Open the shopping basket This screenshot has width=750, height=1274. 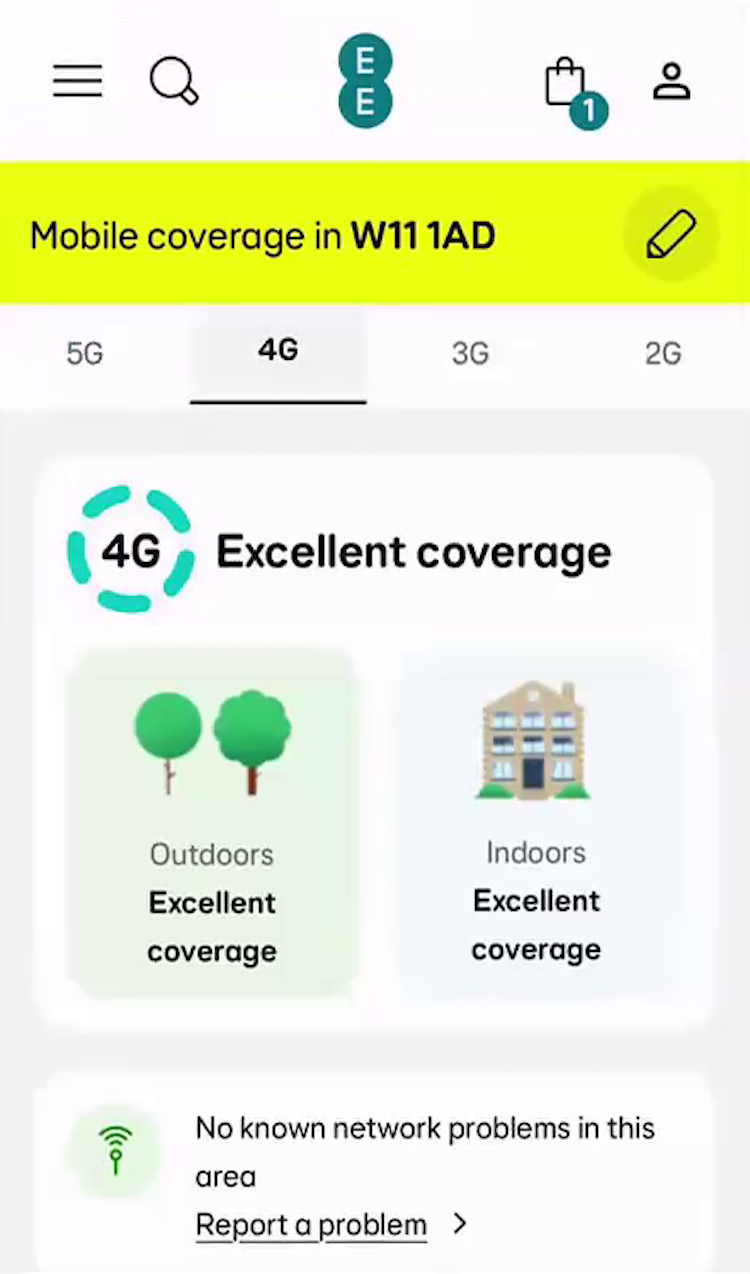(568, 86)
